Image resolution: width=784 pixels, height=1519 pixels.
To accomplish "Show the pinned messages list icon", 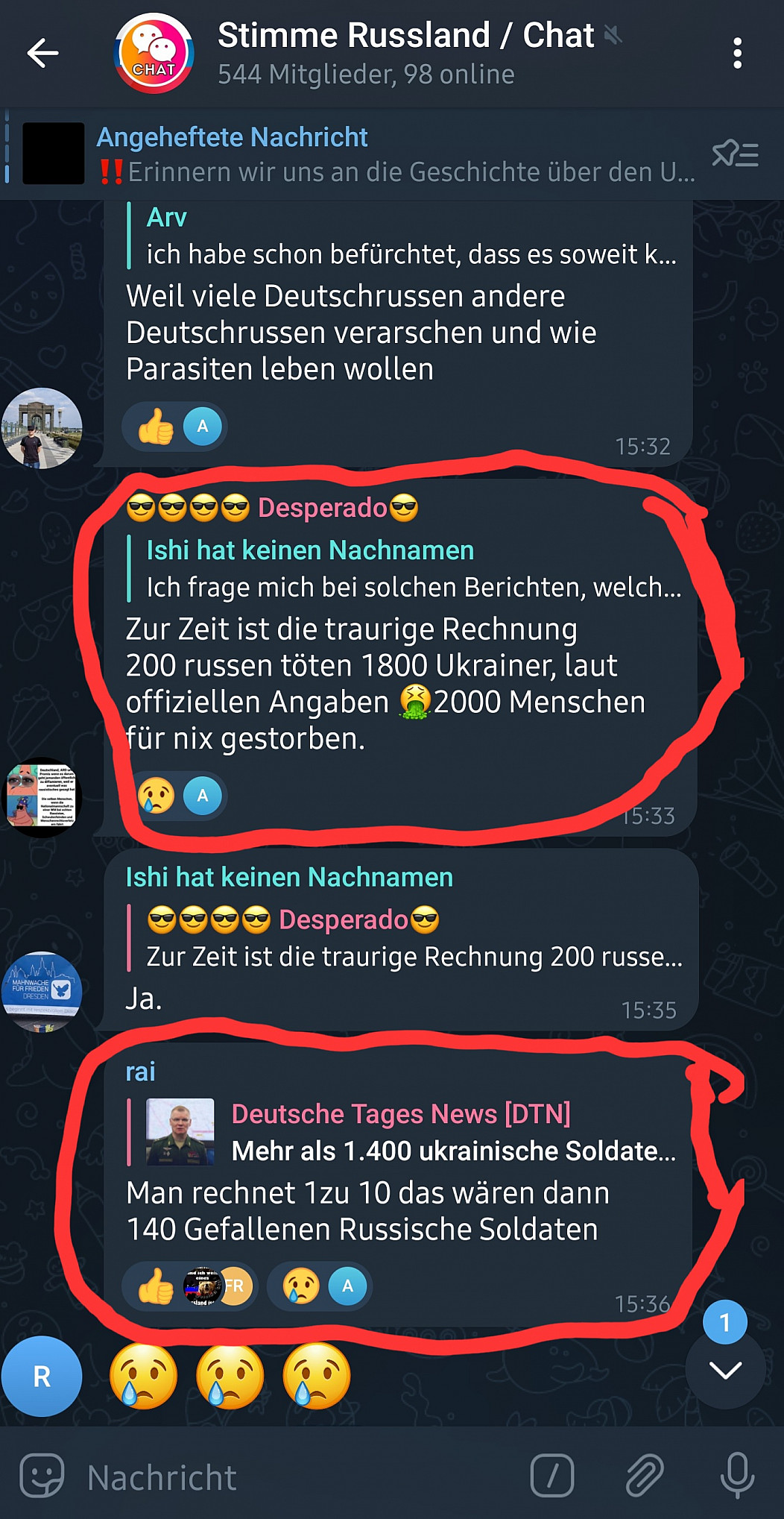I will (735, 154).
